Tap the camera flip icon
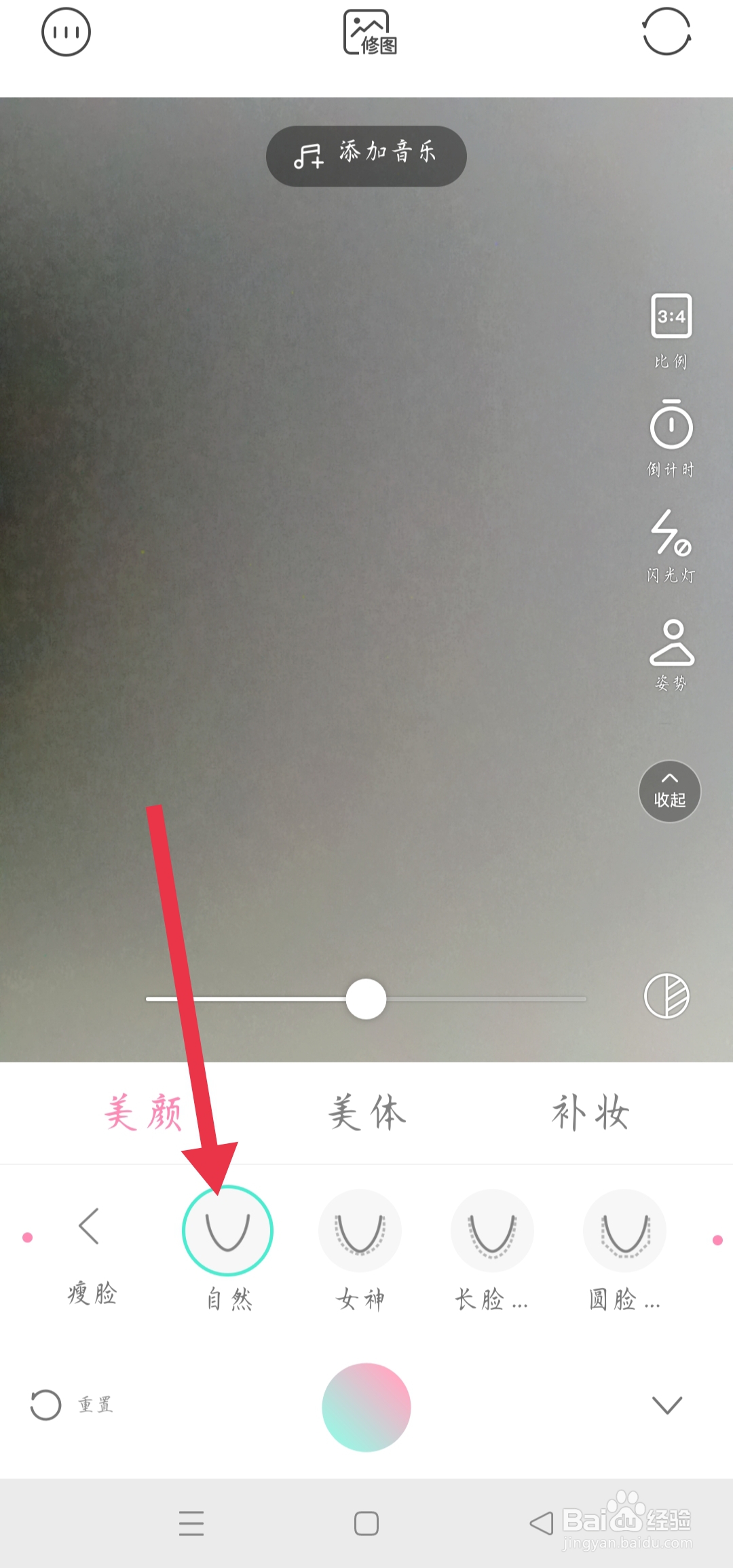The width and height of the screenshot is (733, 1568). pos(665,33)
